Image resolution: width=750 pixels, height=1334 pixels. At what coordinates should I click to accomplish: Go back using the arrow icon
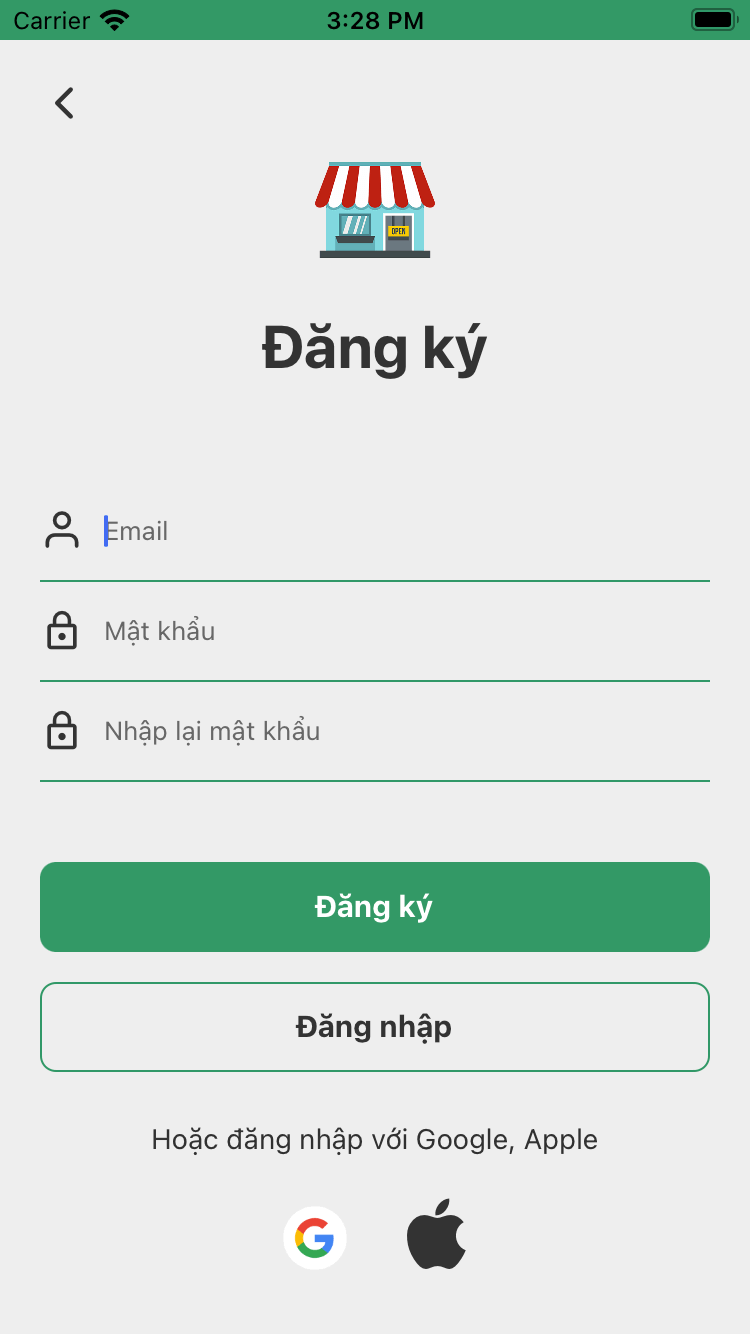pyautogui.click(x=65, y=103)
